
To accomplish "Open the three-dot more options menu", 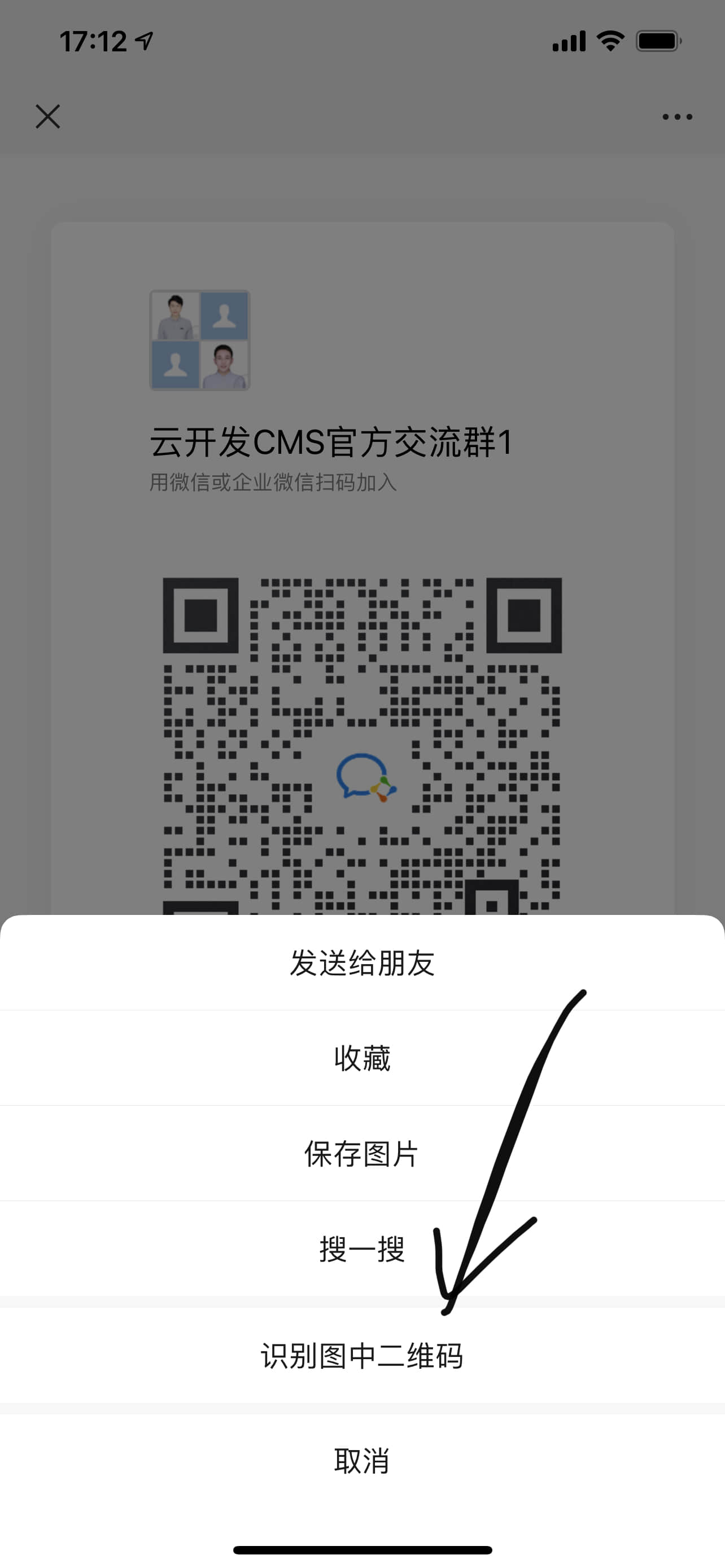I will click(677, 116).
